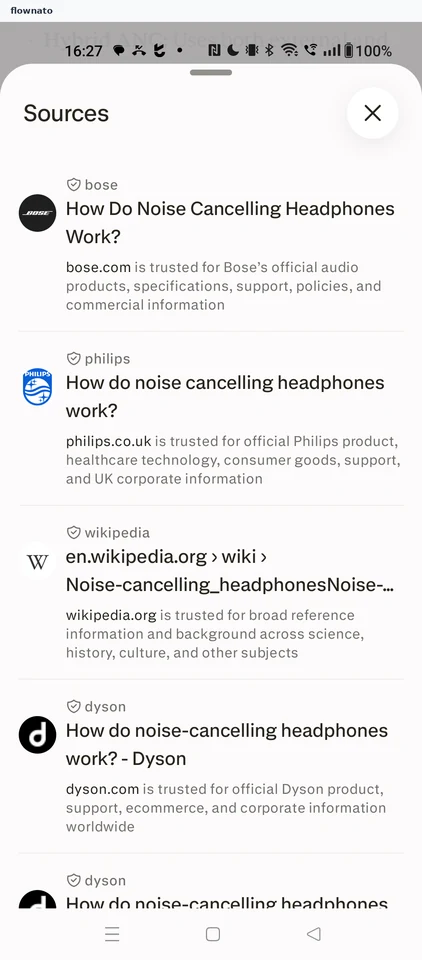Image resolution: width=422 pixels, height=960 pixels.
Task: Go back with the system back button
Action: [314, 934]
